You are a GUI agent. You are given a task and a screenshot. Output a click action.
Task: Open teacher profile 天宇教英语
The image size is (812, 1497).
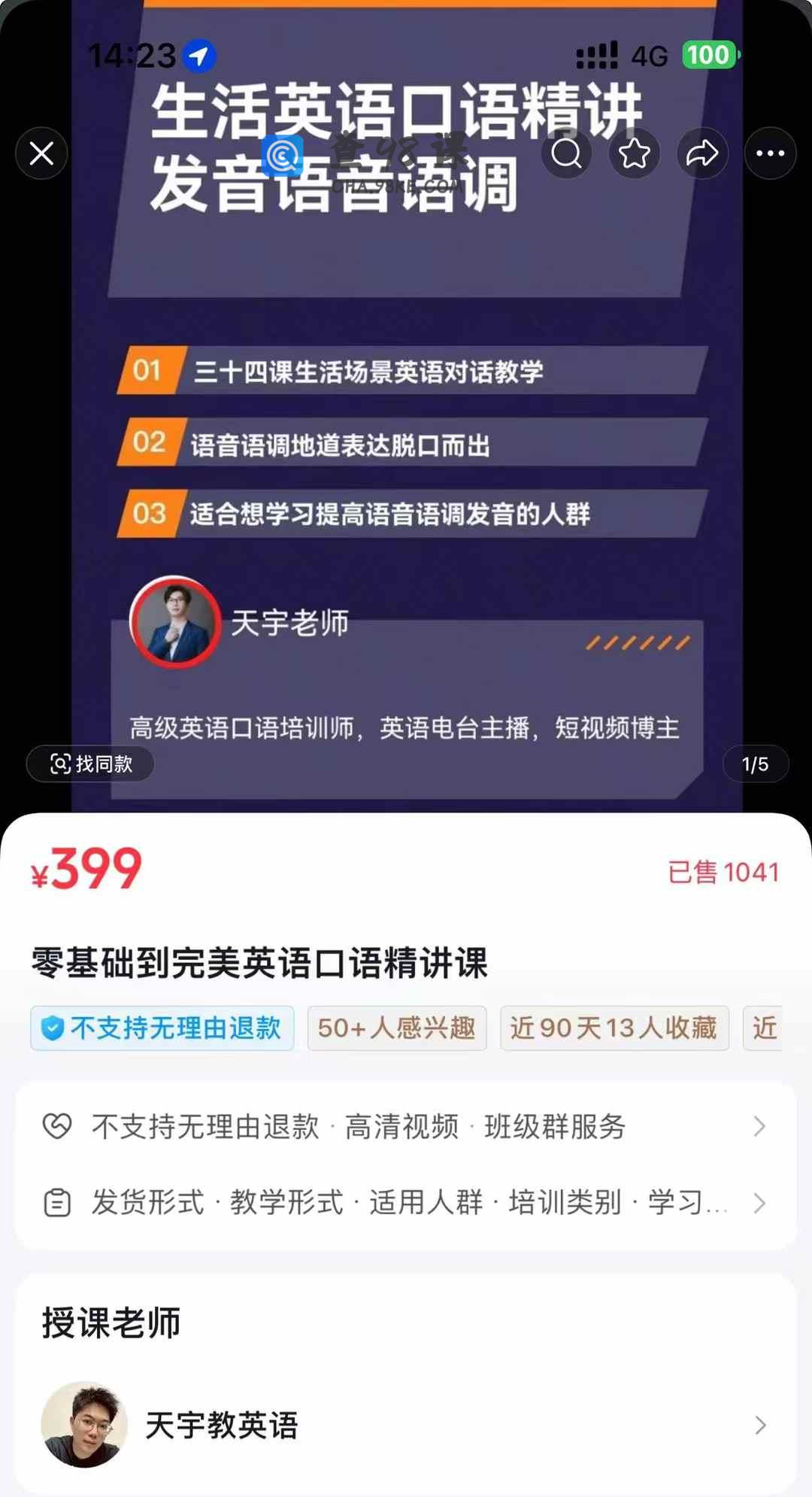[x=406, y=1425]
